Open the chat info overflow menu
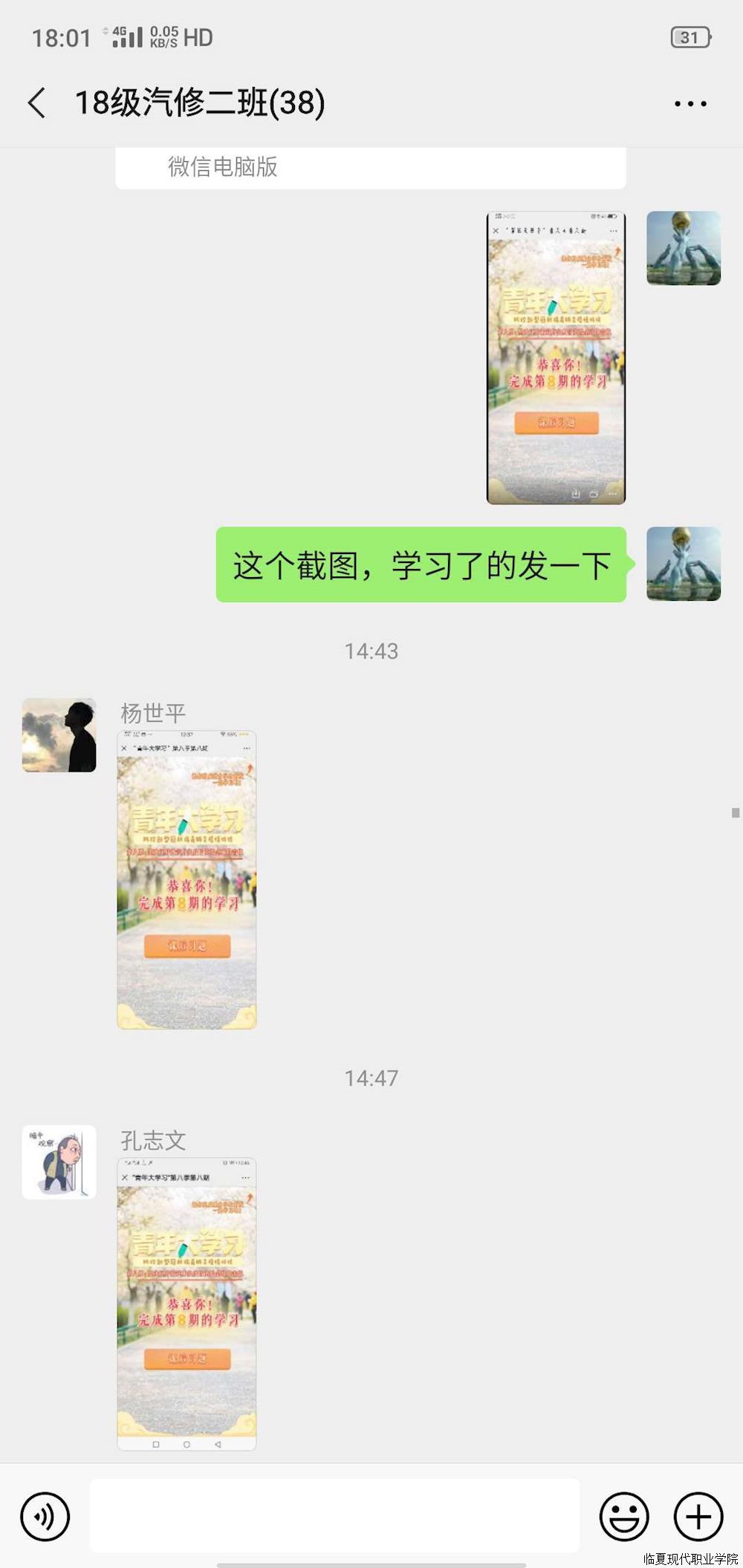Image resolution: width=743 pixels, height=1568 pixels. [690, 104]
